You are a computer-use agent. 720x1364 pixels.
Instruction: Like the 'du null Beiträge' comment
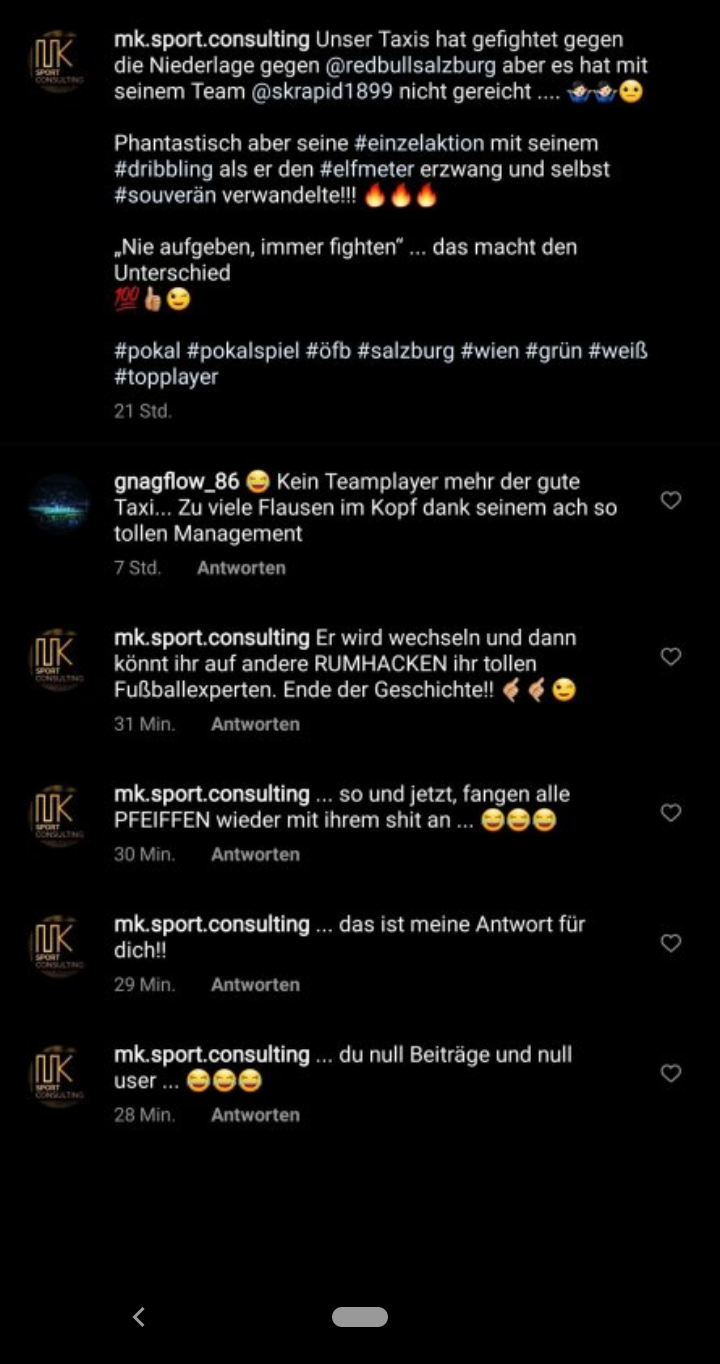671,1073
